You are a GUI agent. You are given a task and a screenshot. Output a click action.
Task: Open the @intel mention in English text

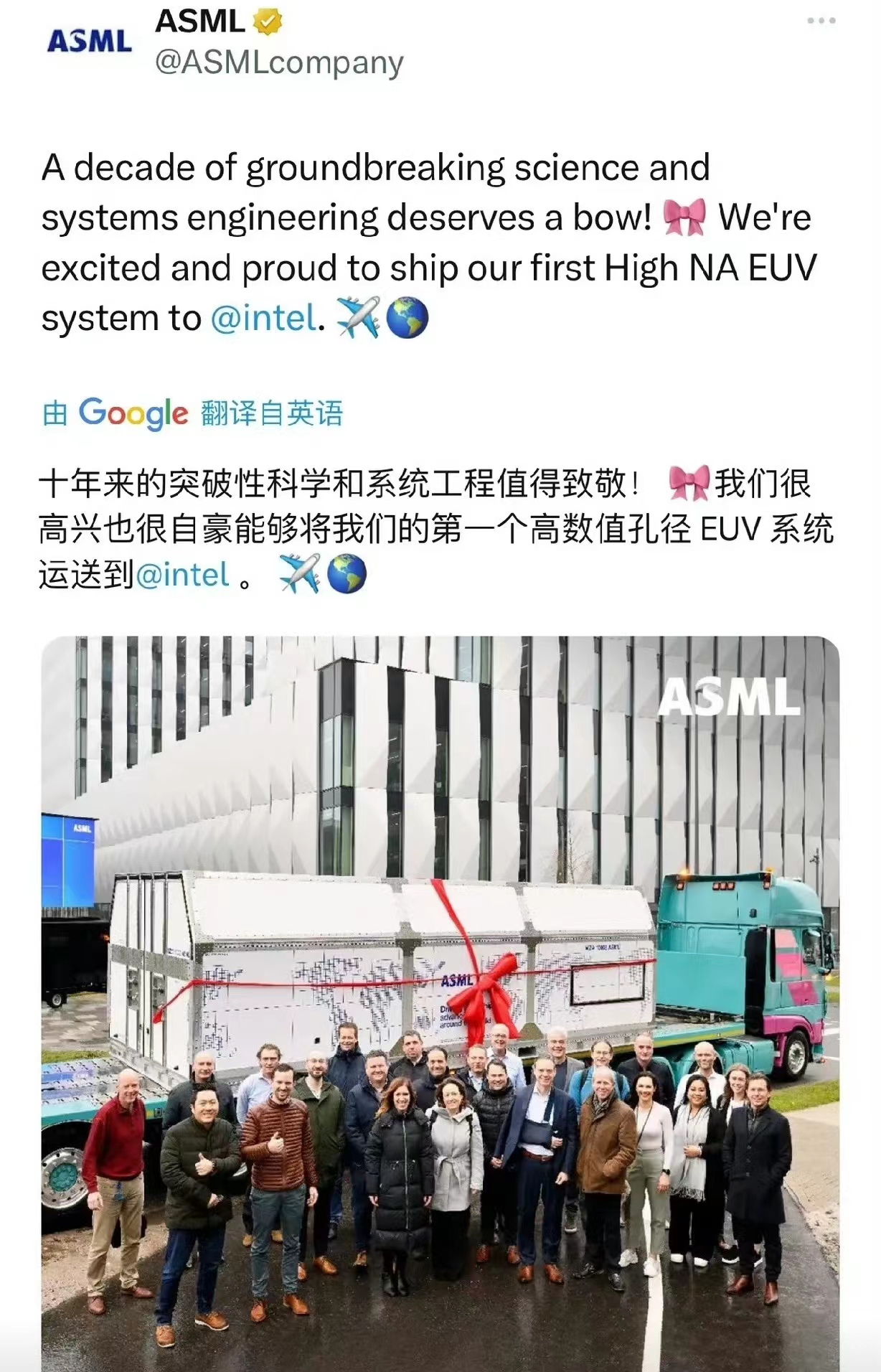[263, 318]
